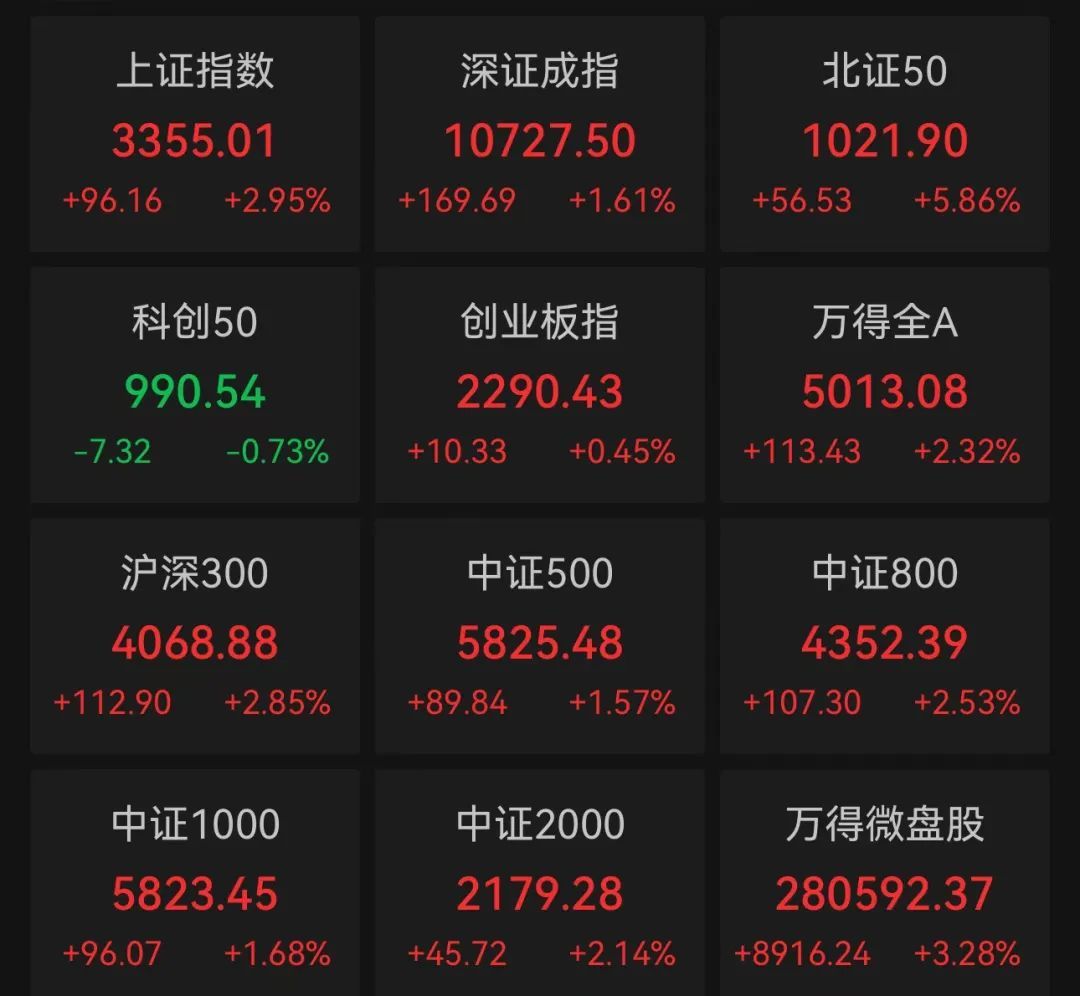View 中证1000 index details

pyautogui.click(x=195, y=885)
